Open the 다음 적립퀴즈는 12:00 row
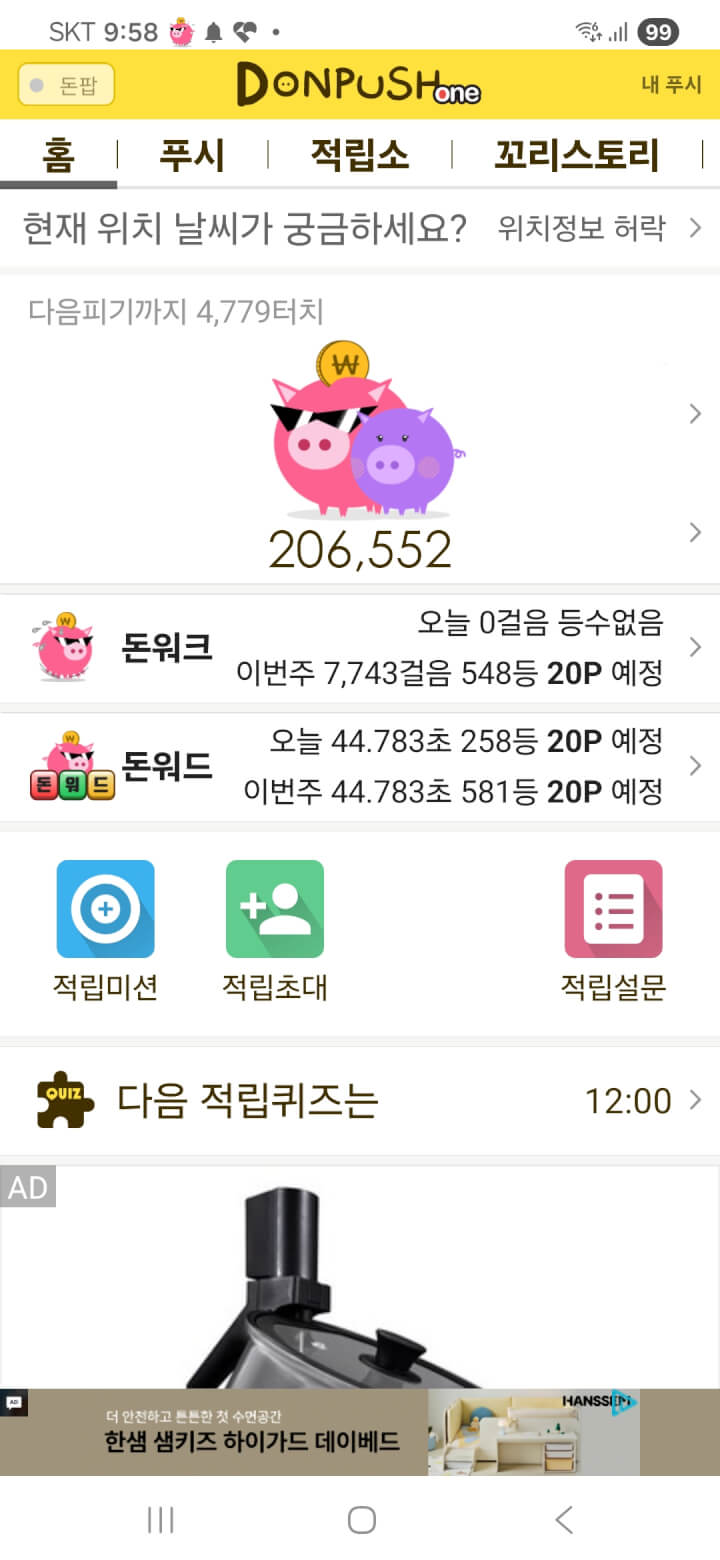Viewport: 720px width, 1560px height. 360,1101
